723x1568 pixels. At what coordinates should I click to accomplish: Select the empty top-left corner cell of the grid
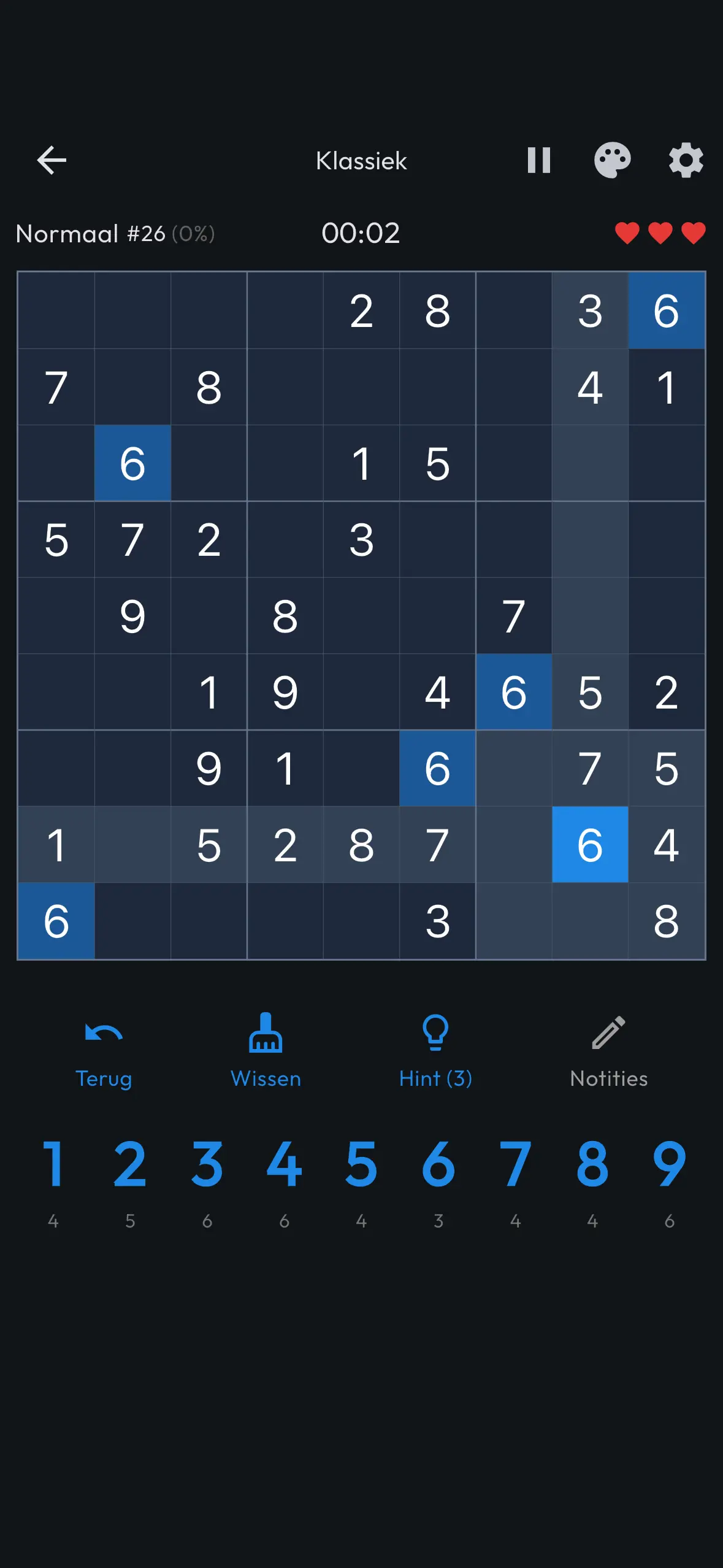(x=56, y=310)
